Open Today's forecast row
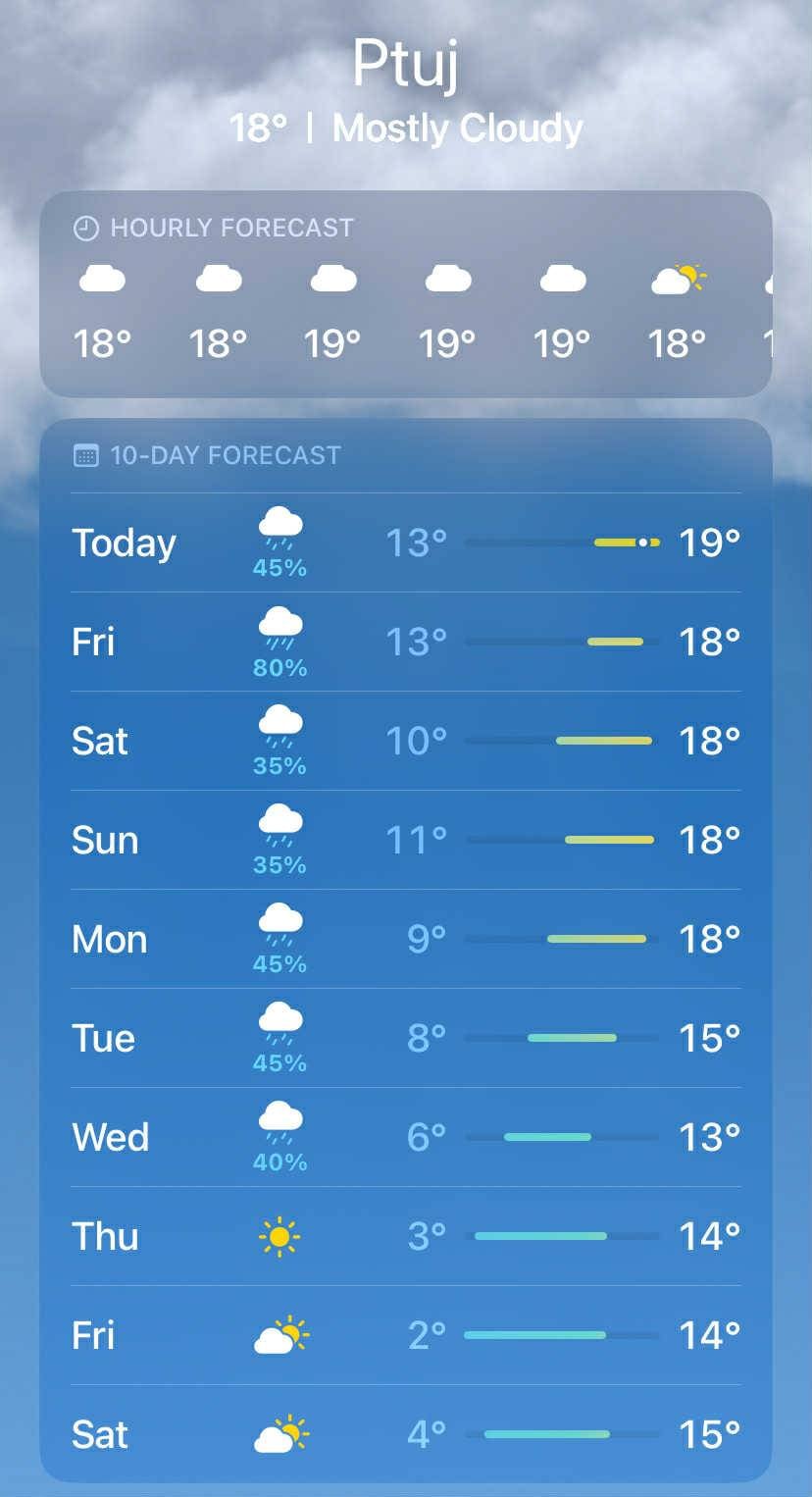 405,542
